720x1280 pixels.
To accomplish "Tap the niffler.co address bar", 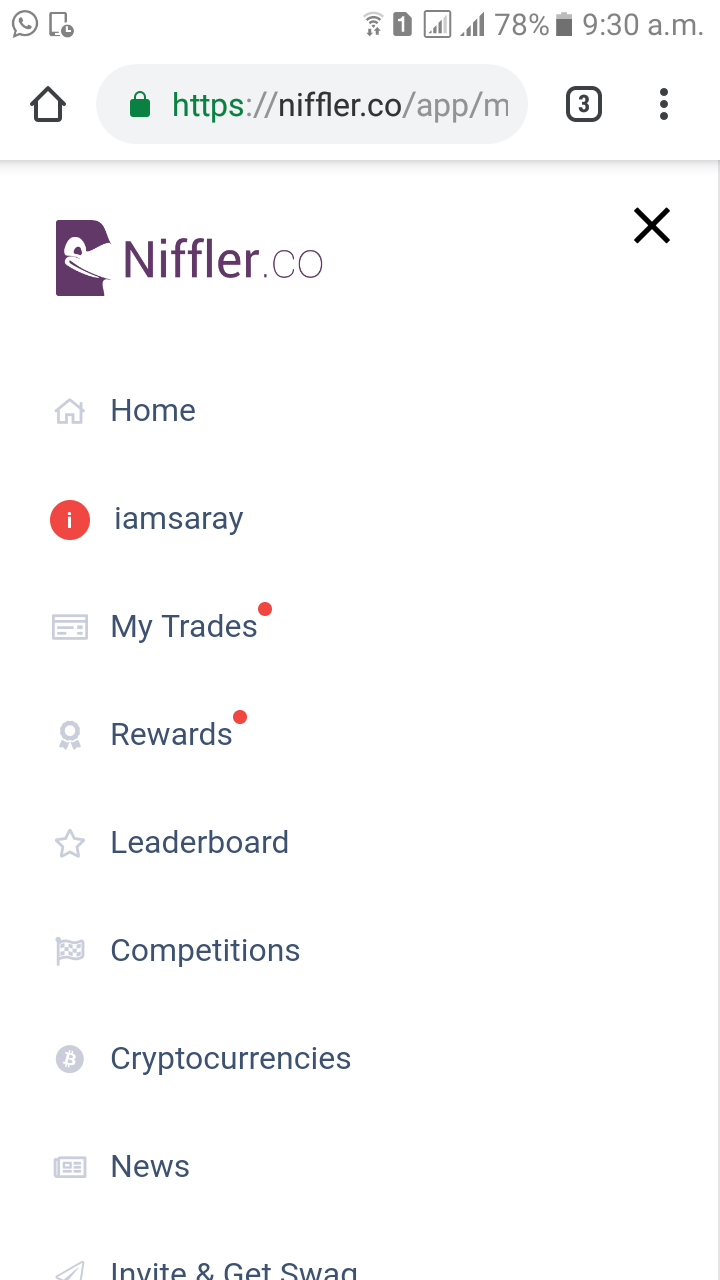I will point(311,104).
